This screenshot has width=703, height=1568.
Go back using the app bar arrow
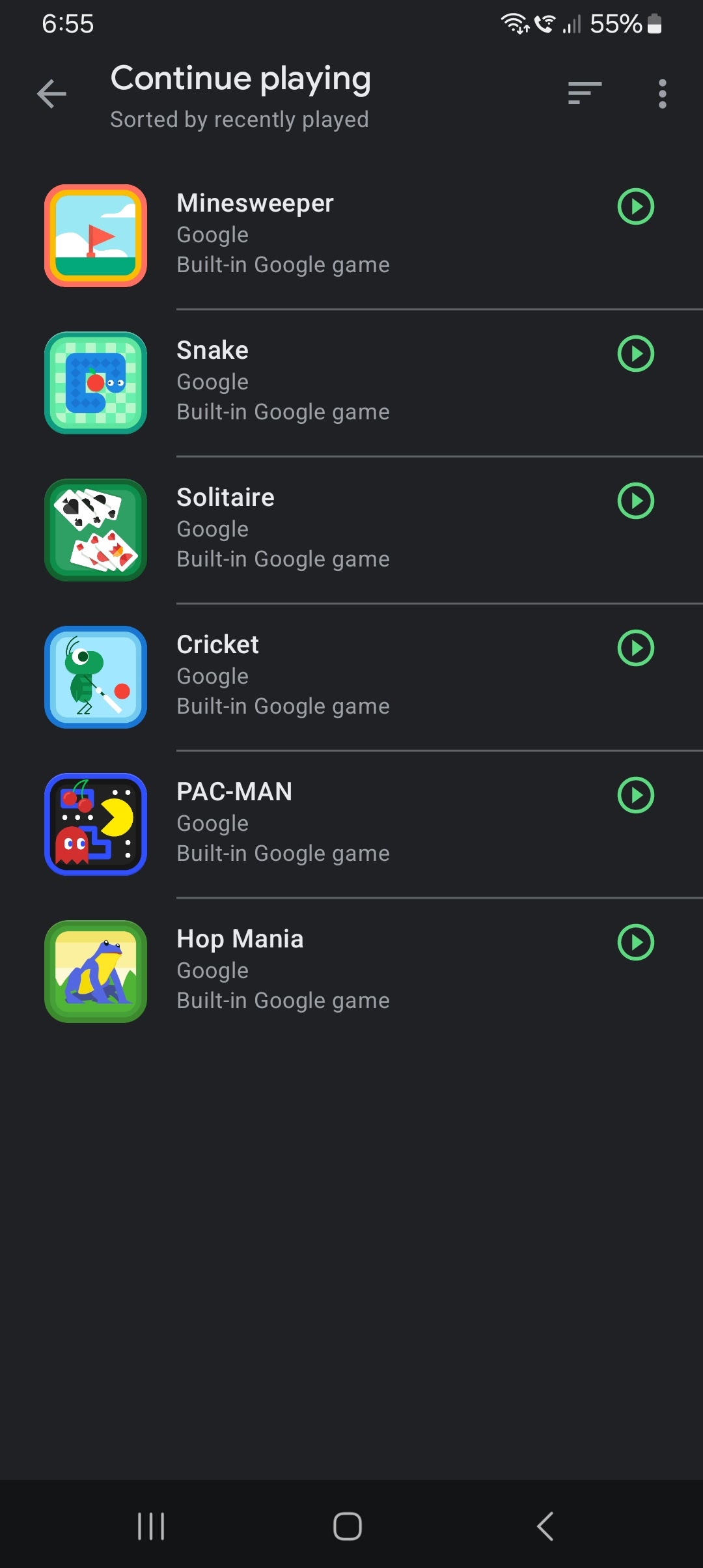52,94
